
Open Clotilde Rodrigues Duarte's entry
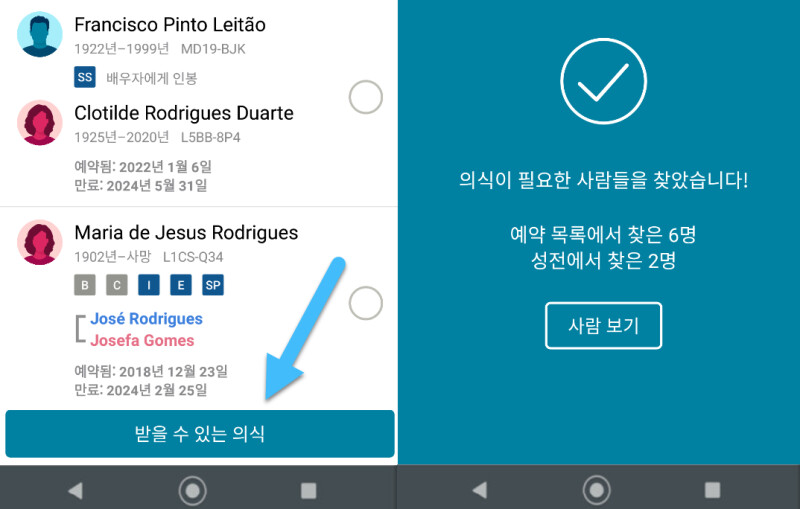click(184, 113)
